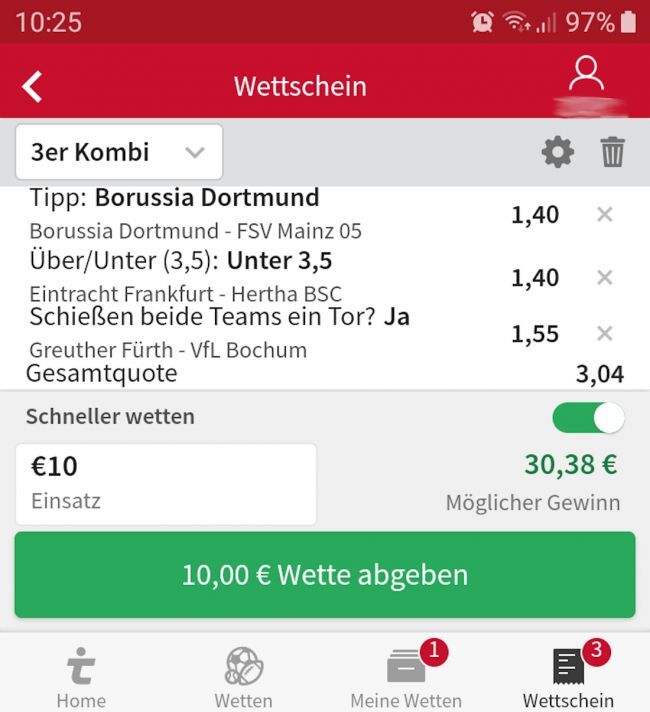Screen dimensions: 650x712
Task: Go back from the Wettschein screen
Action: point(33,86)
